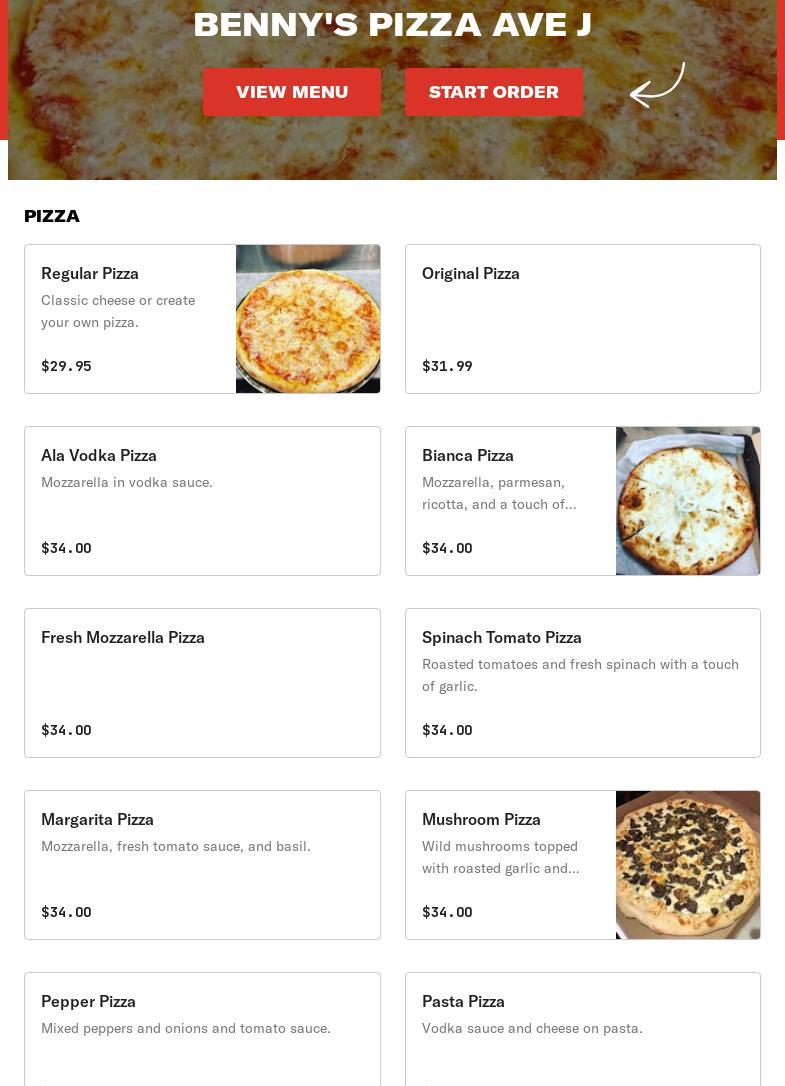Open the Spinach Tomato Pizza card
The height and width of the screenshot is (1086, 785).
[582, 683]
